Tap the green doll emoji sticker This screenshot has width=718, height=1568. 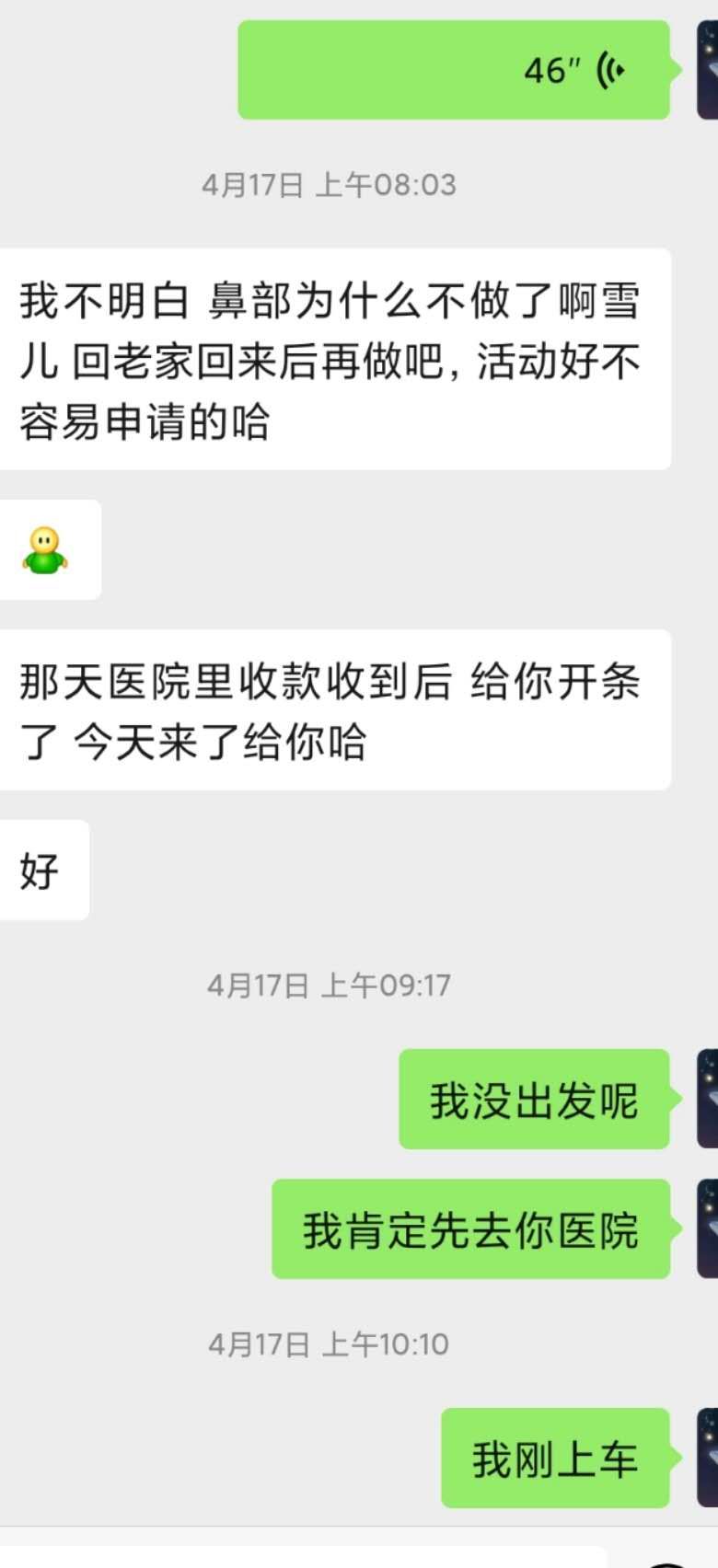[x=44, y=552]
